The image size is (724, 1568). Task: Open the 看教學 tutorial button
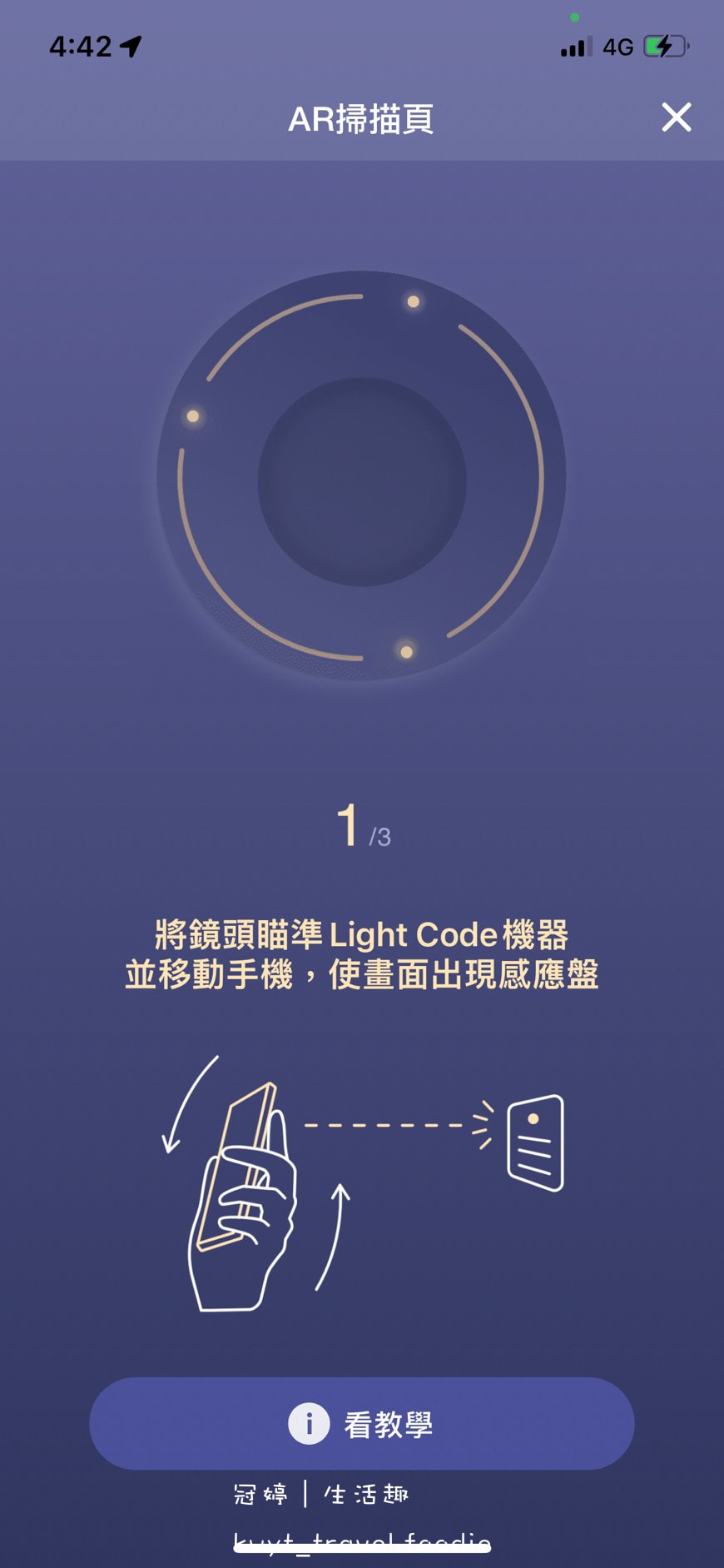pyautogui.click(x=361, y=1424)
